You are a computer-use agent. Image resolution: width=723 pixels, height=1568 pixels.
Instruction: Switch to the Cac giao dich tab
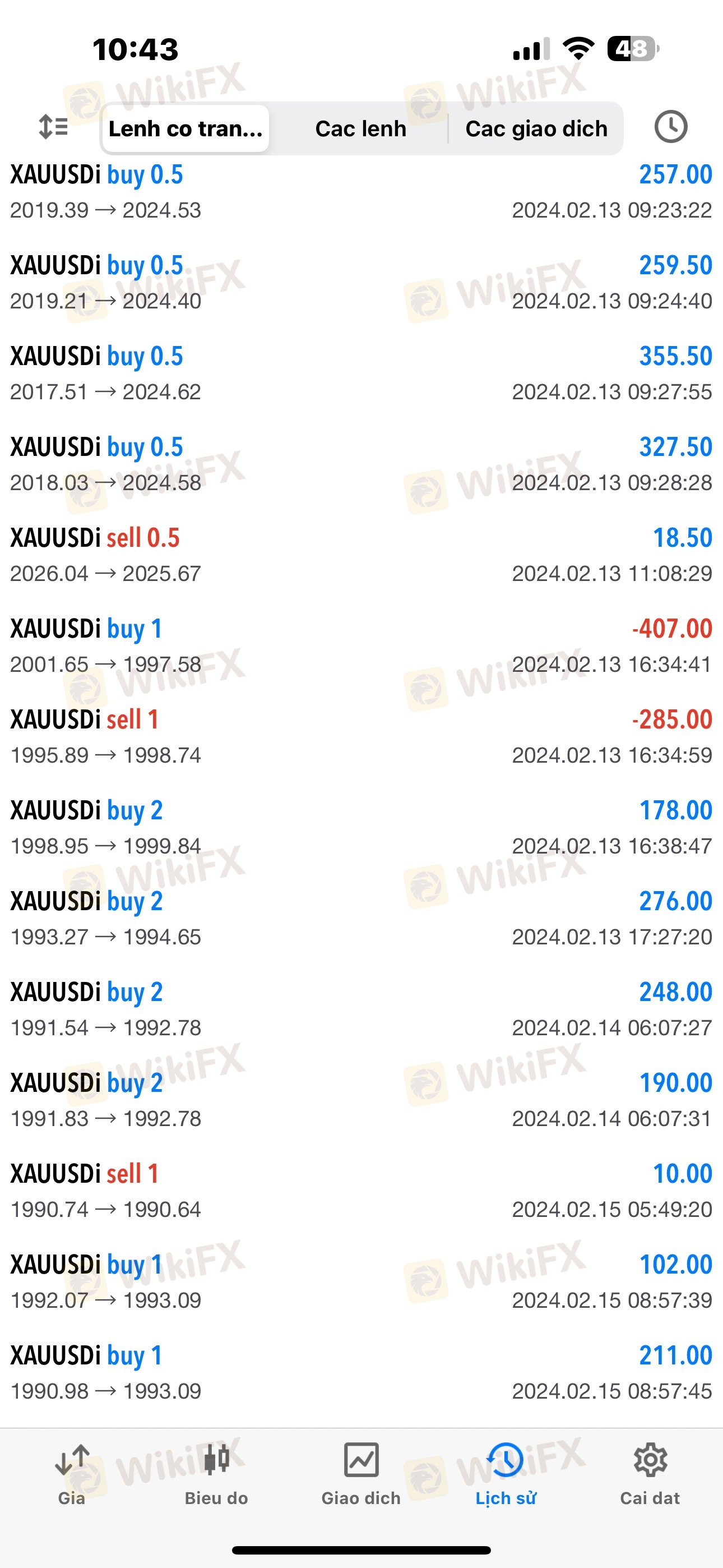point(536,128)
